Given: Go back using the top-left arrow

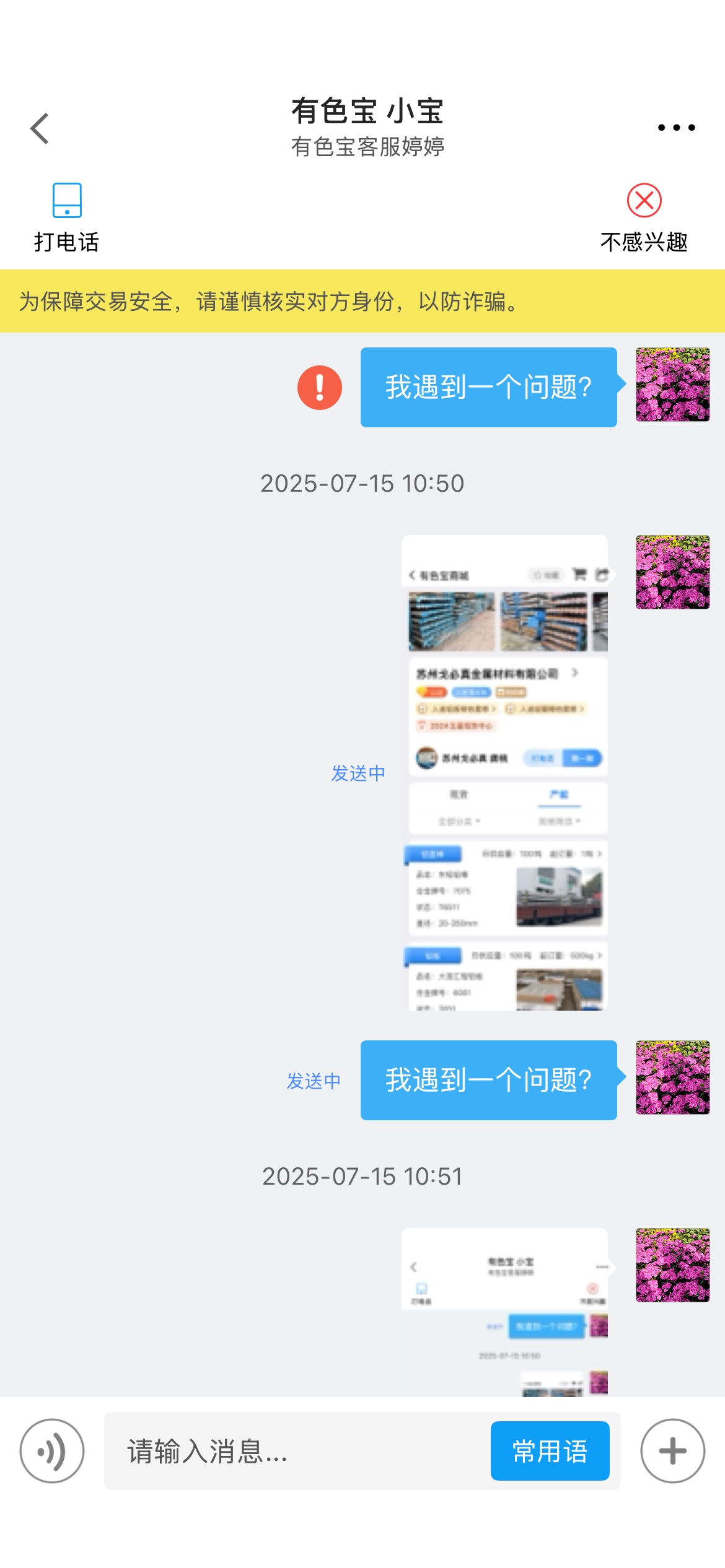Looking at the screenshot, I should pos(40,128).
